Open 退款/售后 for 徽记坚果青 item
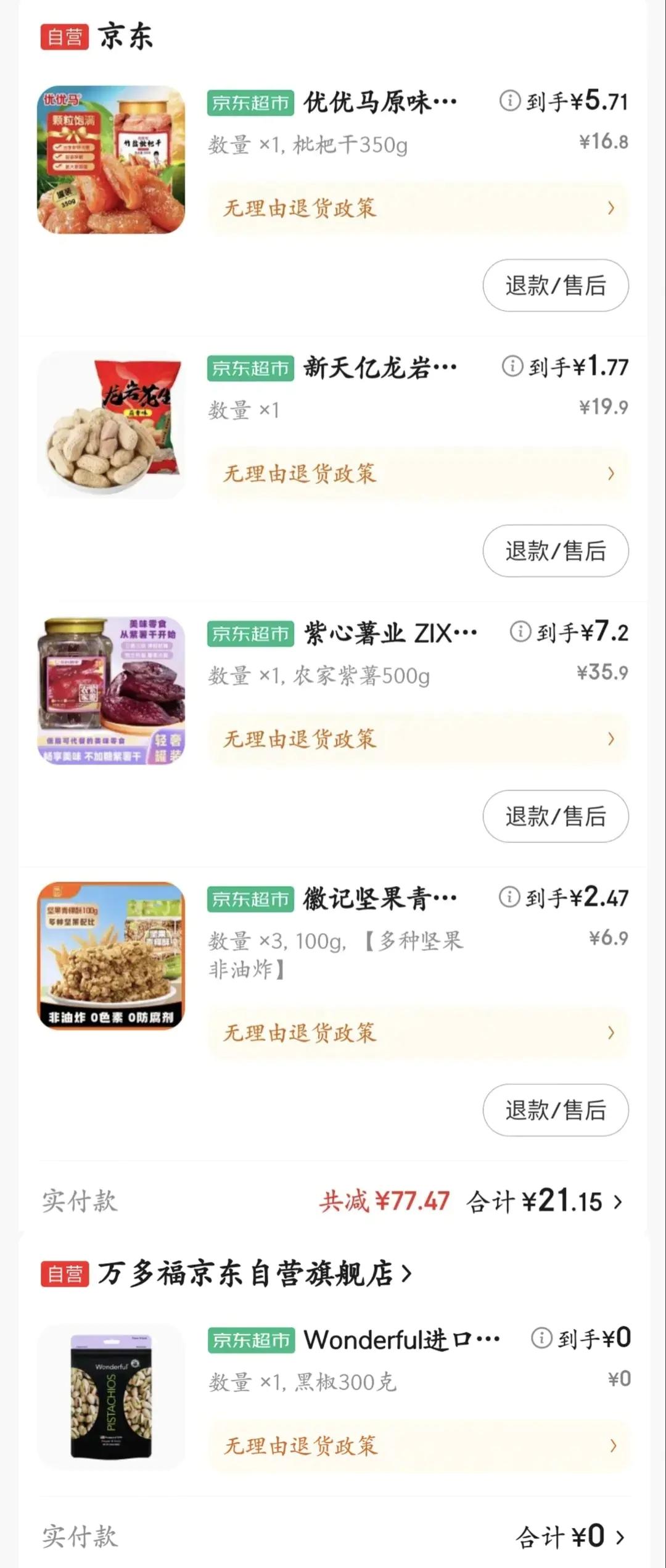 tap(555, 1110)
